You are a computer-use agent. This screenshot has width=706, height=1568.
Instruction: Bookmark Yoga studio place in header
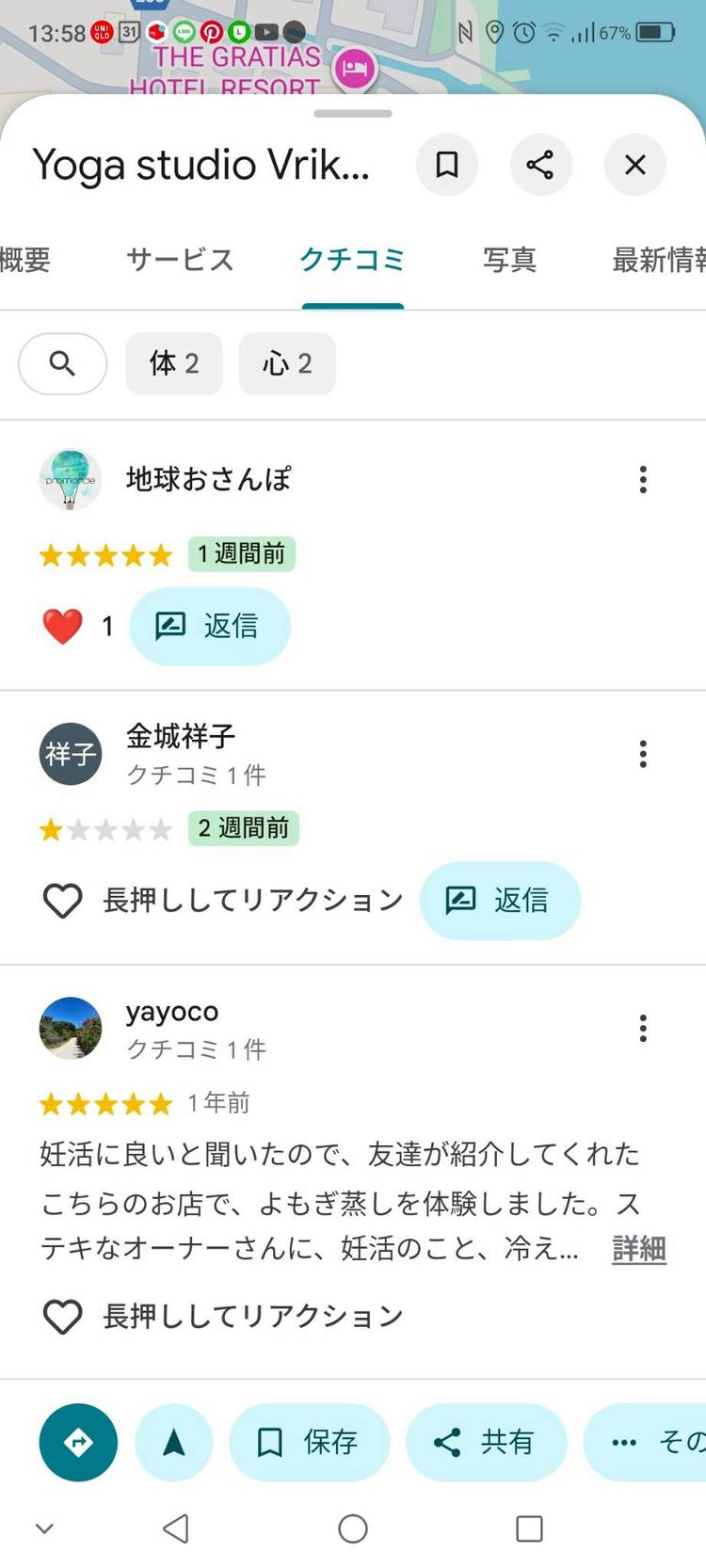tap(447, 165)
